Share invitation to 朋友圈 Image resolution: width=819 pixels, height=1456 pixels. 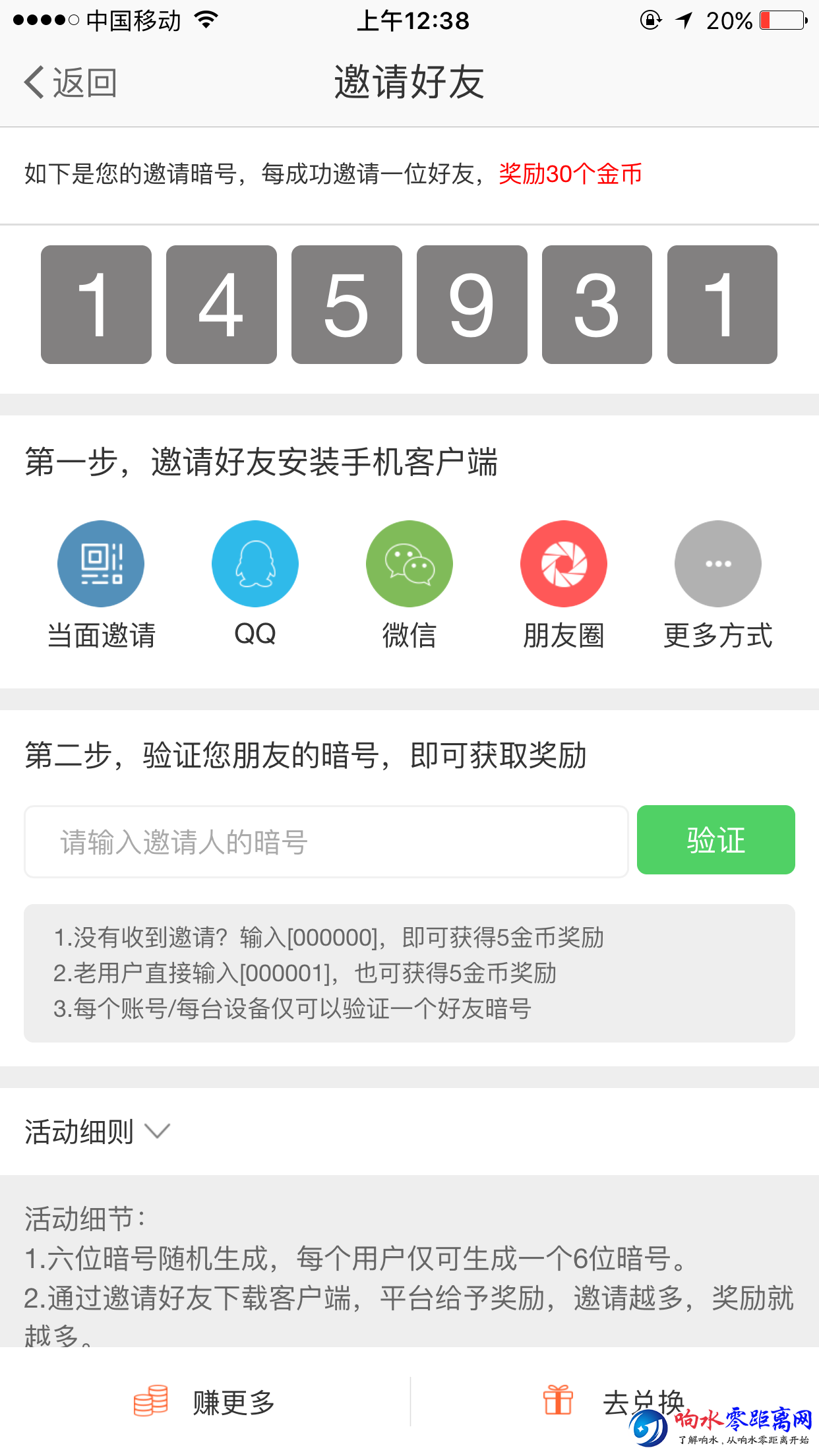[564, 564]
